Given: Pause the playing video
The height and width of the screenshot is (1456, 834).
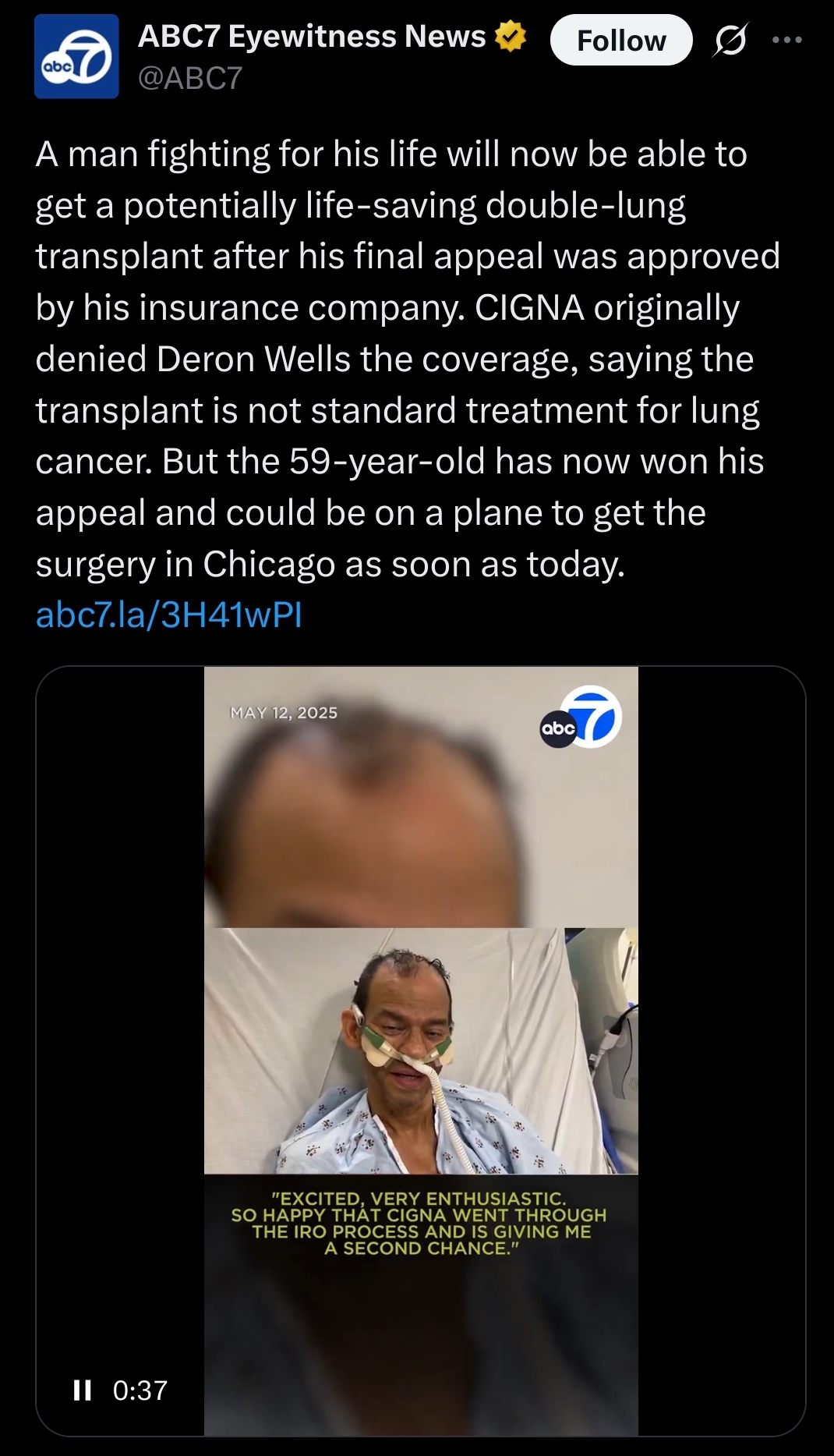Looking at the screenshot, I should click(82, 1390).
